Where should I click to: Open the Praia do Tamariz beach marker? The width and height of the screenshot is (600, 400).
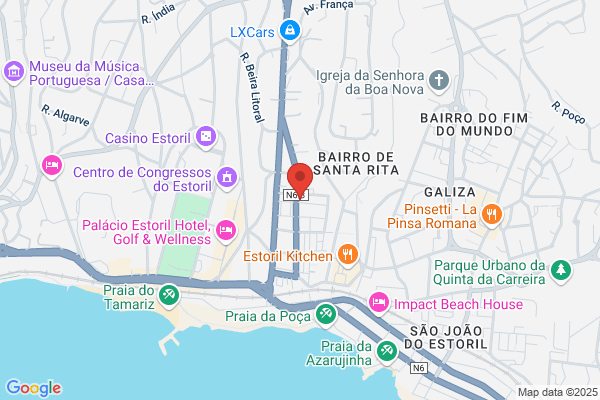pos(169,295)
